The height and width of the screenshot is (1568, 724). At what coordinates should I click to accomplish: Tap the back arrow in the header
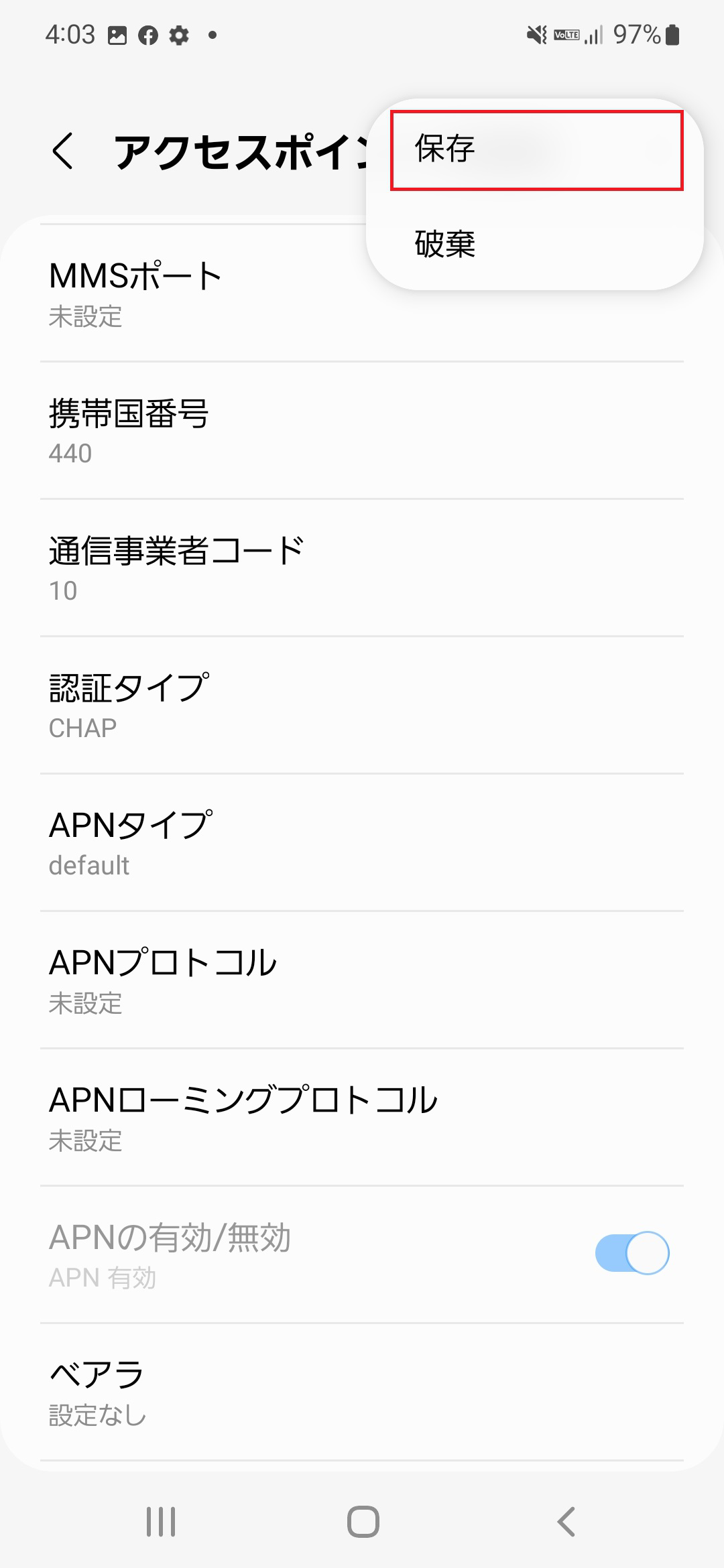click(64, 153)
